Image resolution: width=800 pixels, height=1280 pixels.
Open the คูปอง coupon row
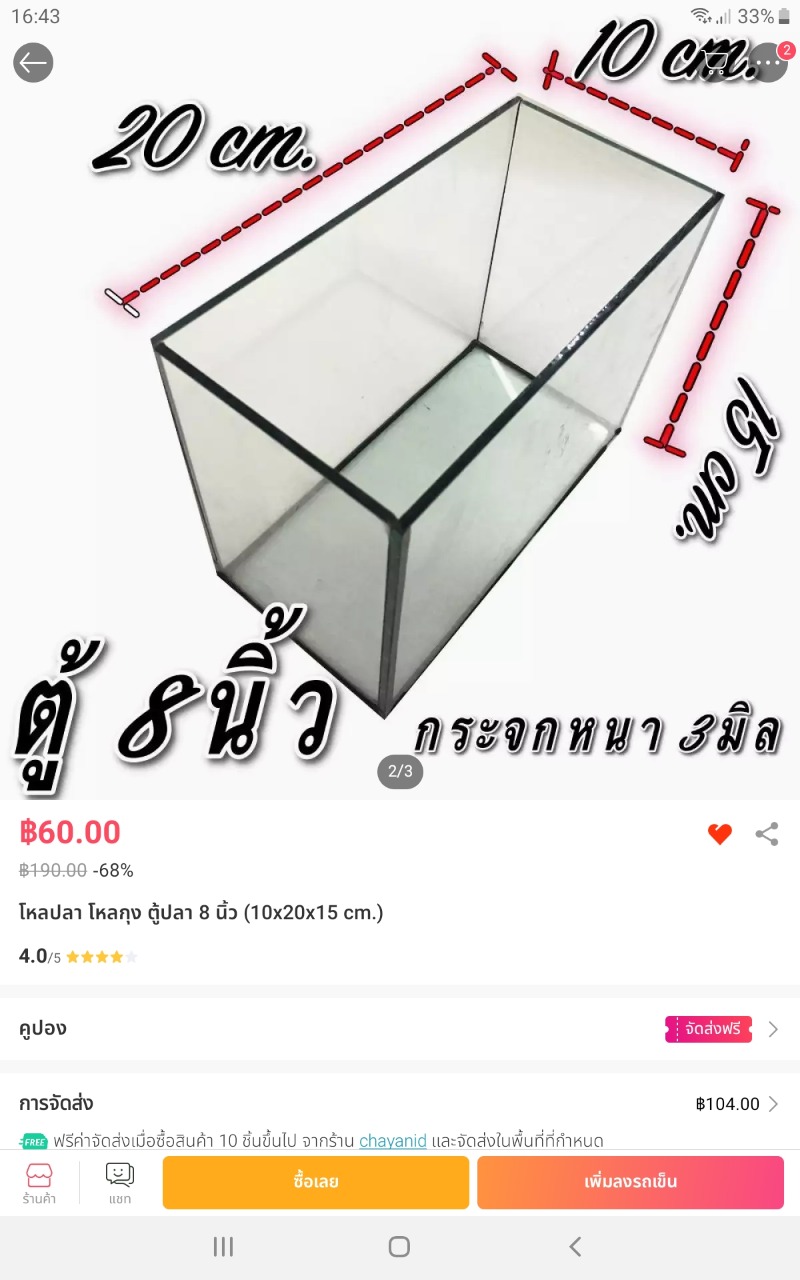pos(400,1028)
